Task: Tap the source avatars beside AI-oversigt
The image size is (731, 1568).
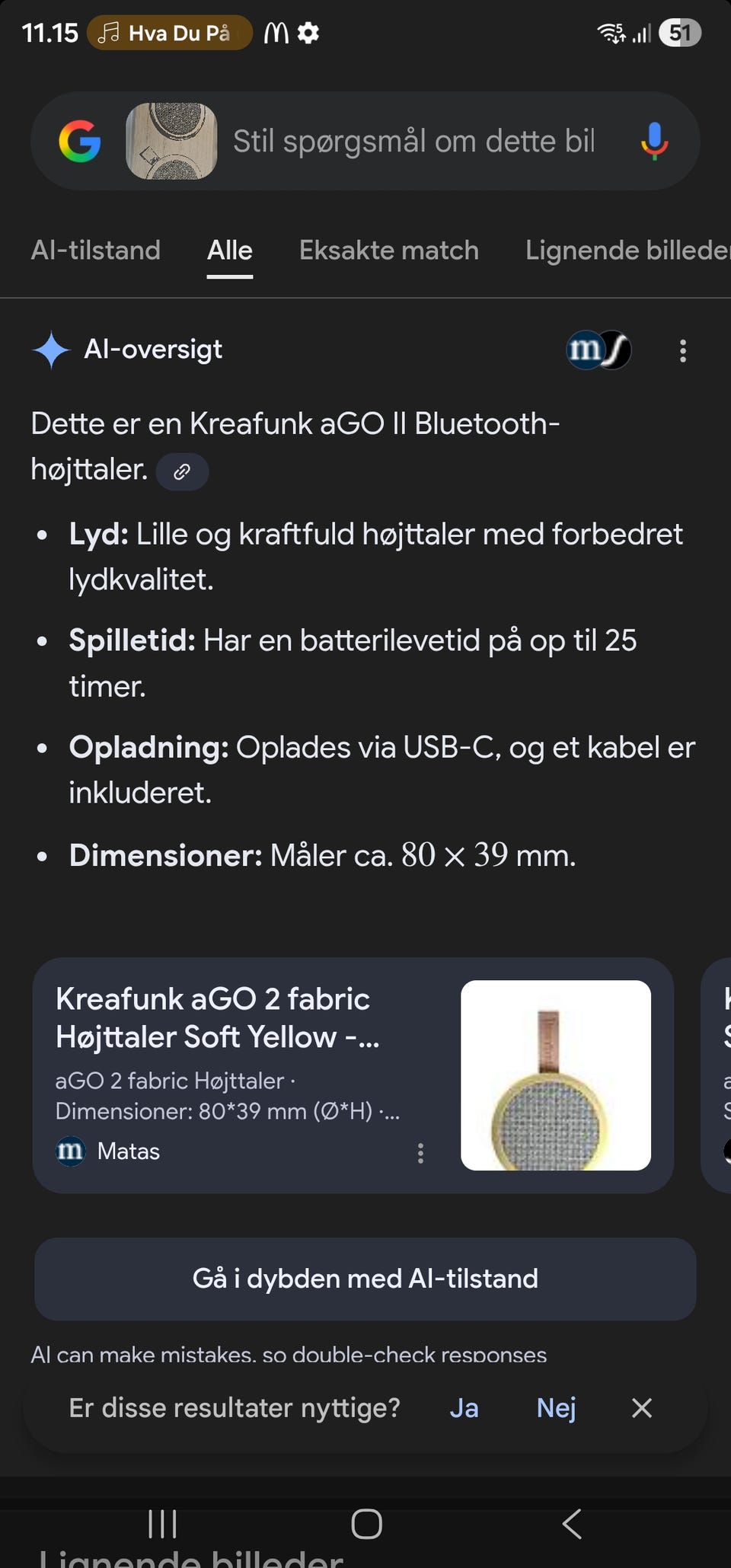Action: [x=599, y=350]
